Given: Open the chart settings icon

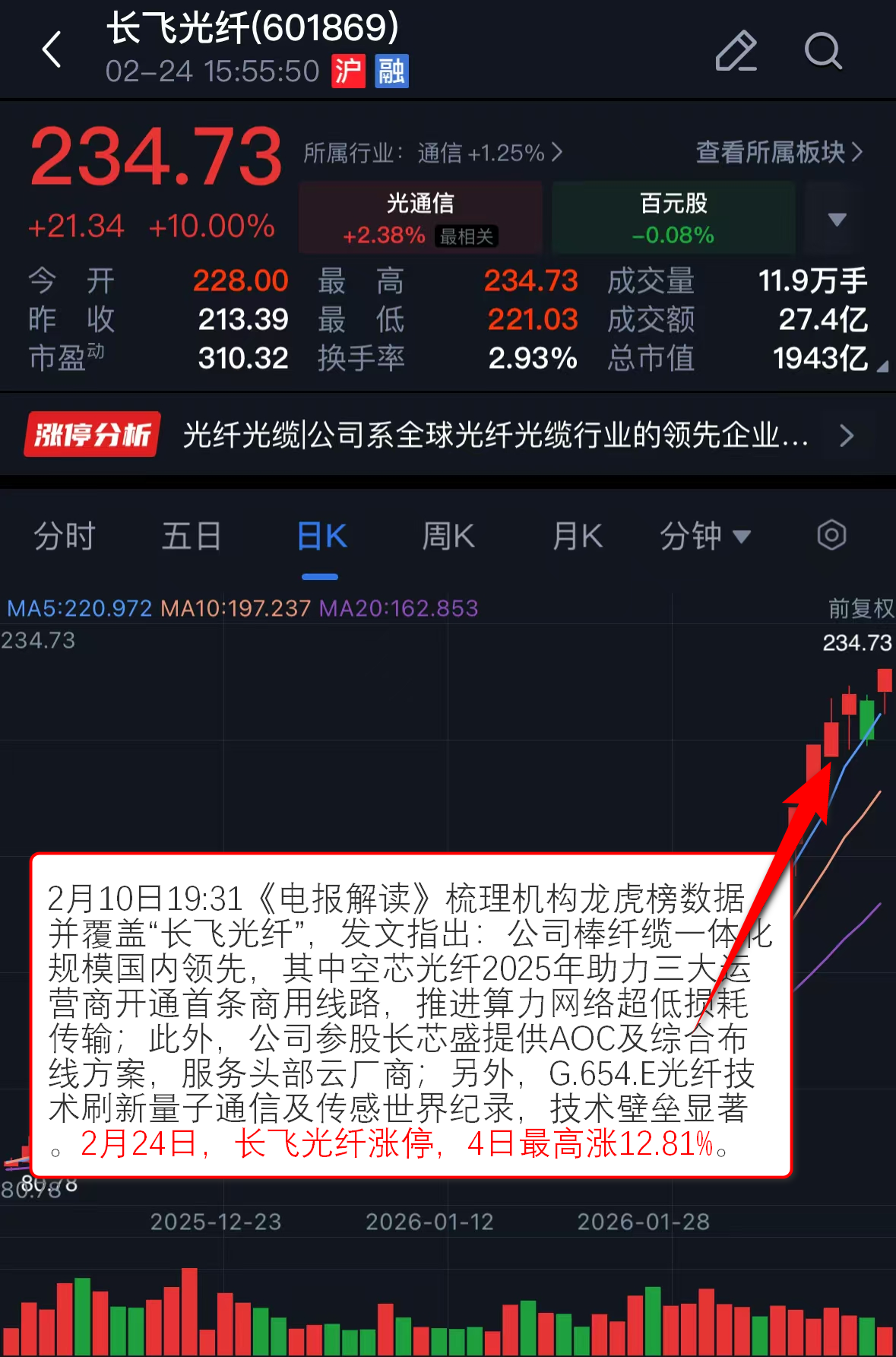Looking at the screenshot, I should coord(831,535).
